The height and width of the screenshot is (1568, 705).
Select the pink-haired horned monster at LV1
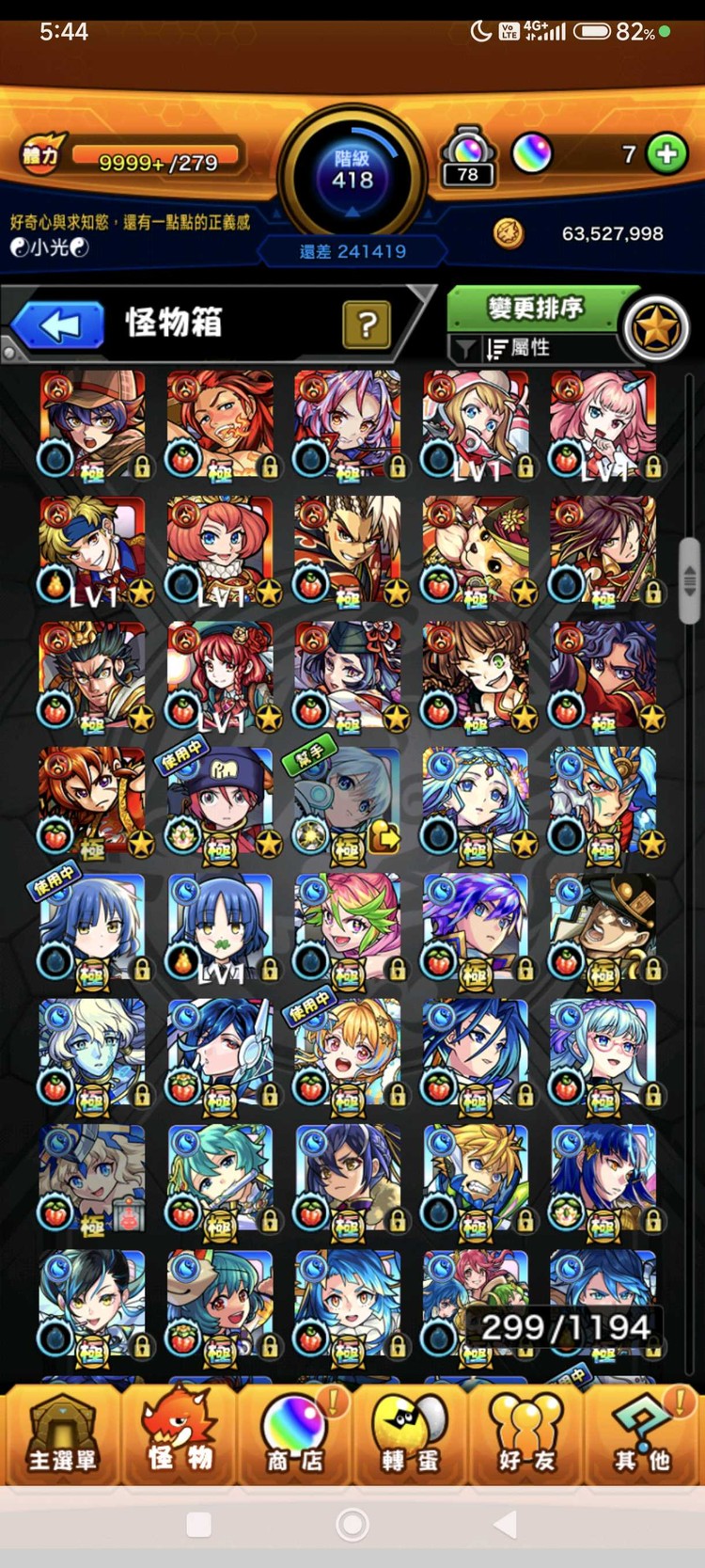[x=603, y=423]
